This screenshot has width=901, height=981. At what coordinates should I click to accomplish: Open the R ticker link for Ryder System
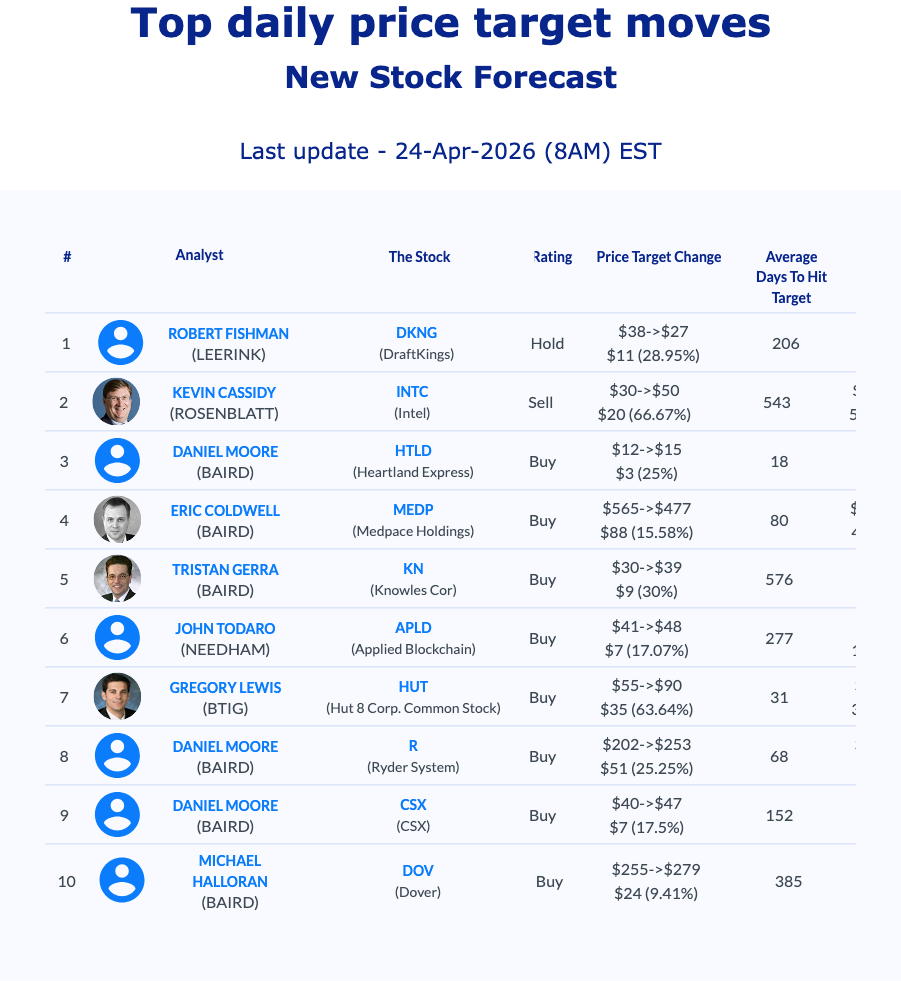coord(413,746)
